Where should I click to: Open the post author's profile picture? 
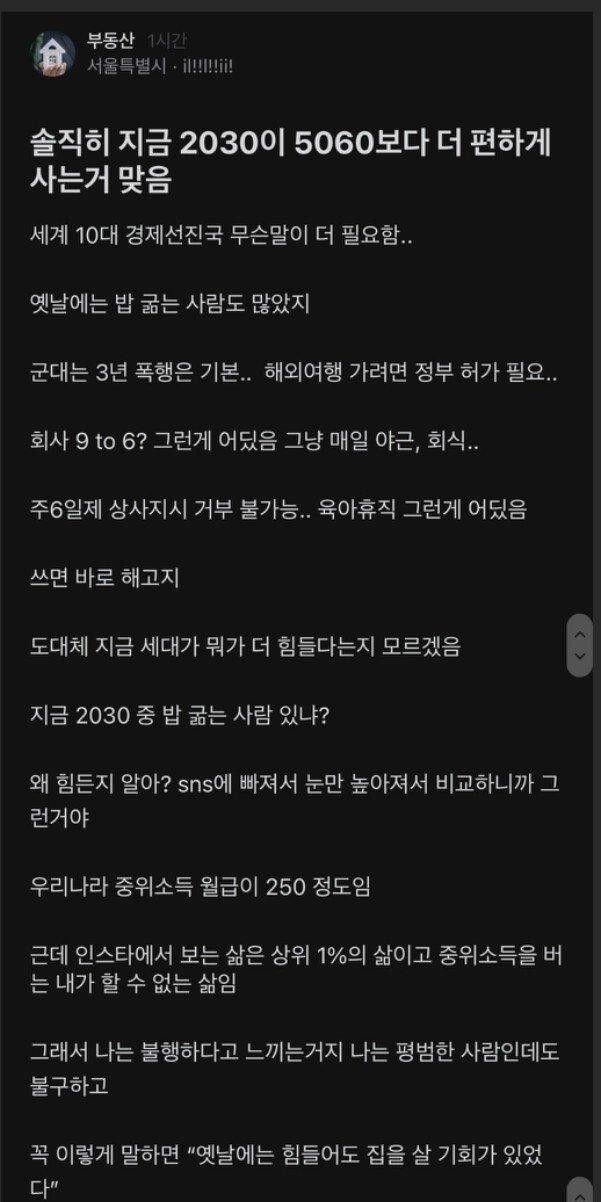coord(52,54)
